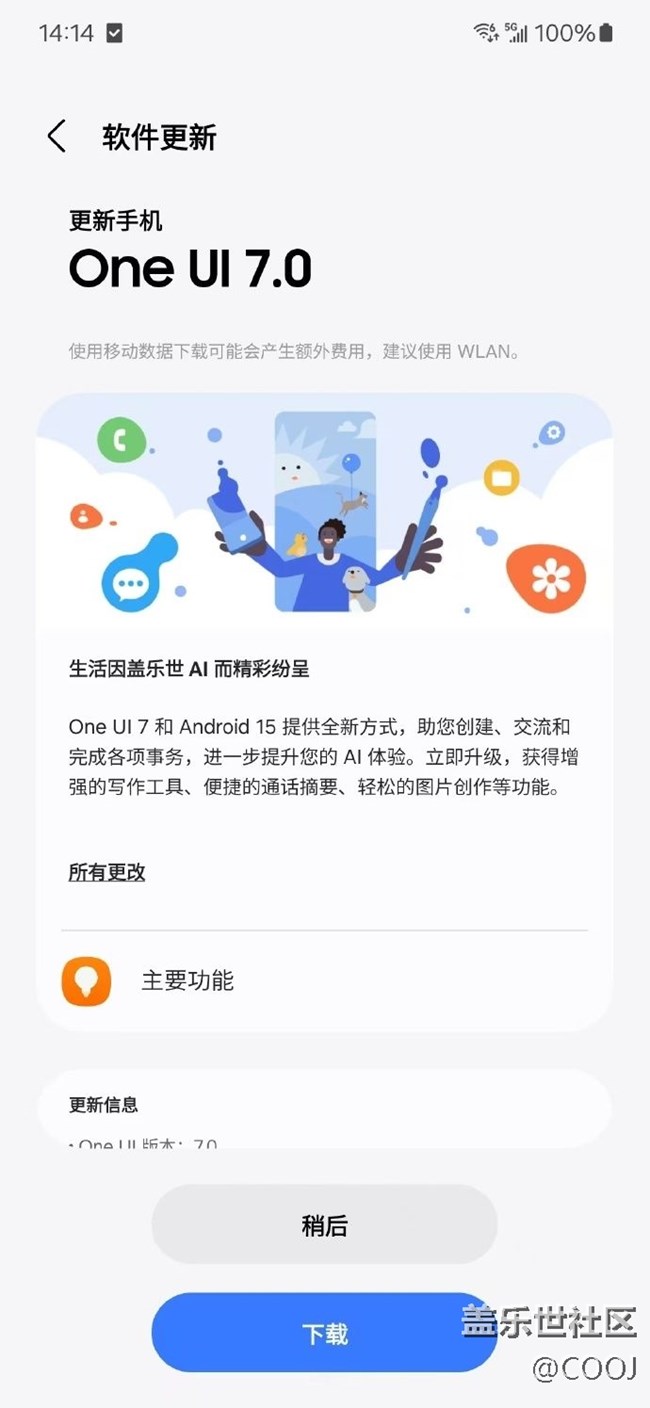Tap 稍后 to postpone the update

(324, 1225)
